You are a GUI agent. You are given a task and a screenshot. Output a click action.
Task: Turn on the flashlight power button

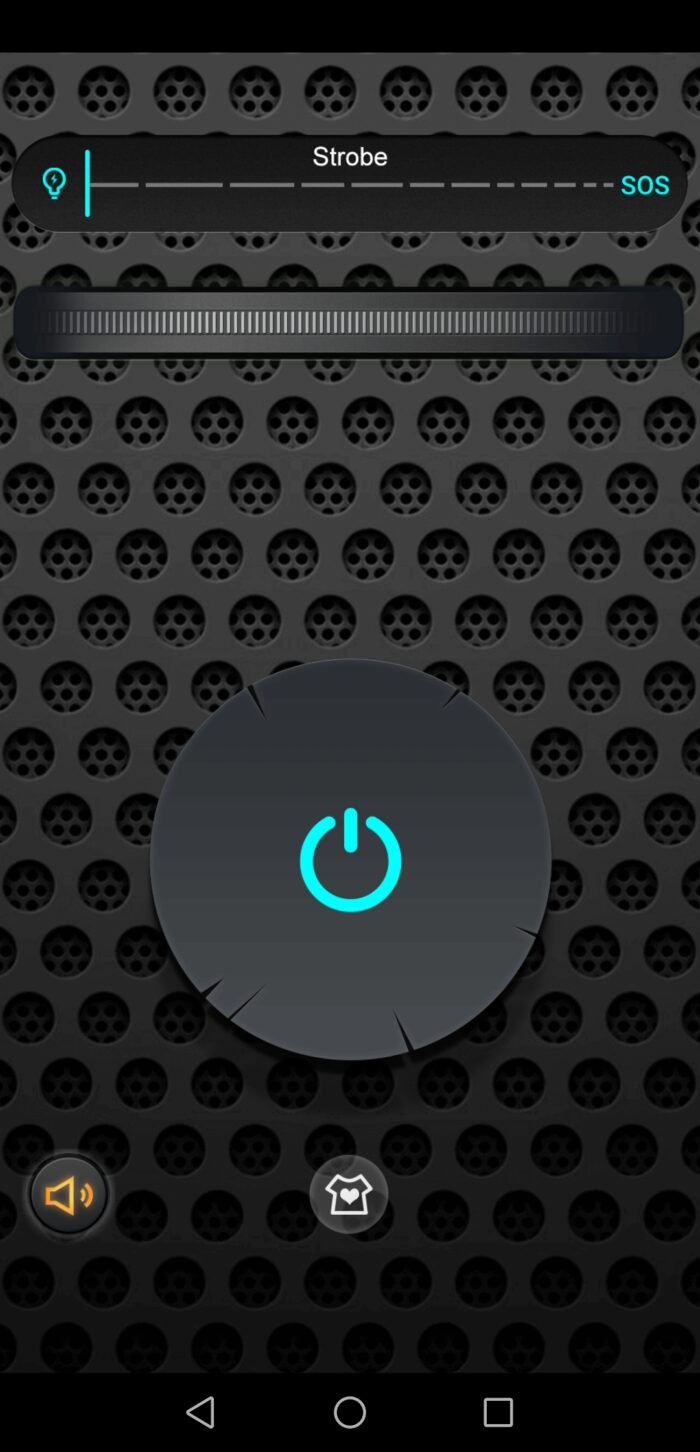coord(350,860)
